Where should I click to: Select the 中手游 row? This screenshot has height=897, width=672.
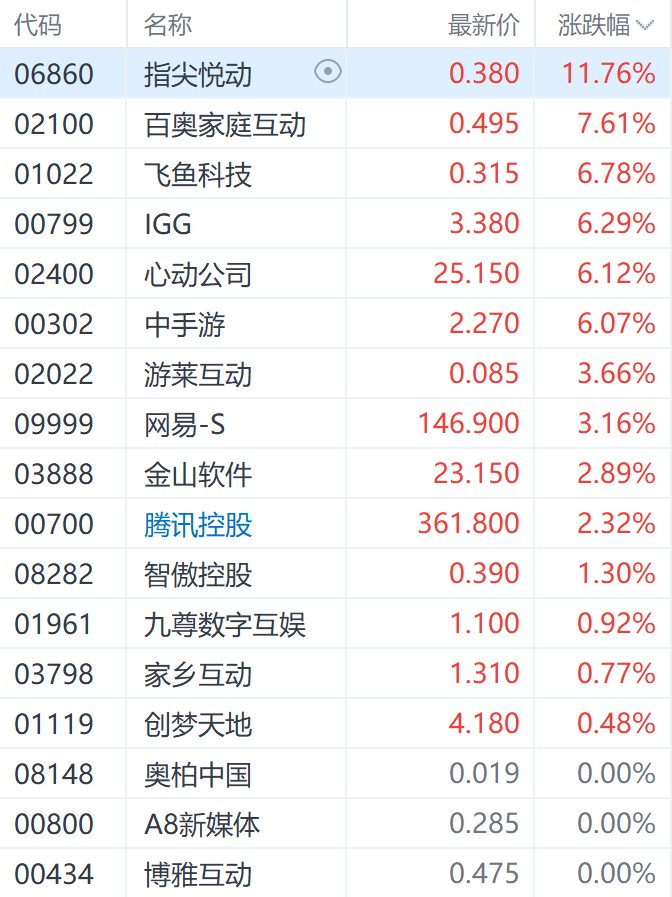click(x=185, y=325)
